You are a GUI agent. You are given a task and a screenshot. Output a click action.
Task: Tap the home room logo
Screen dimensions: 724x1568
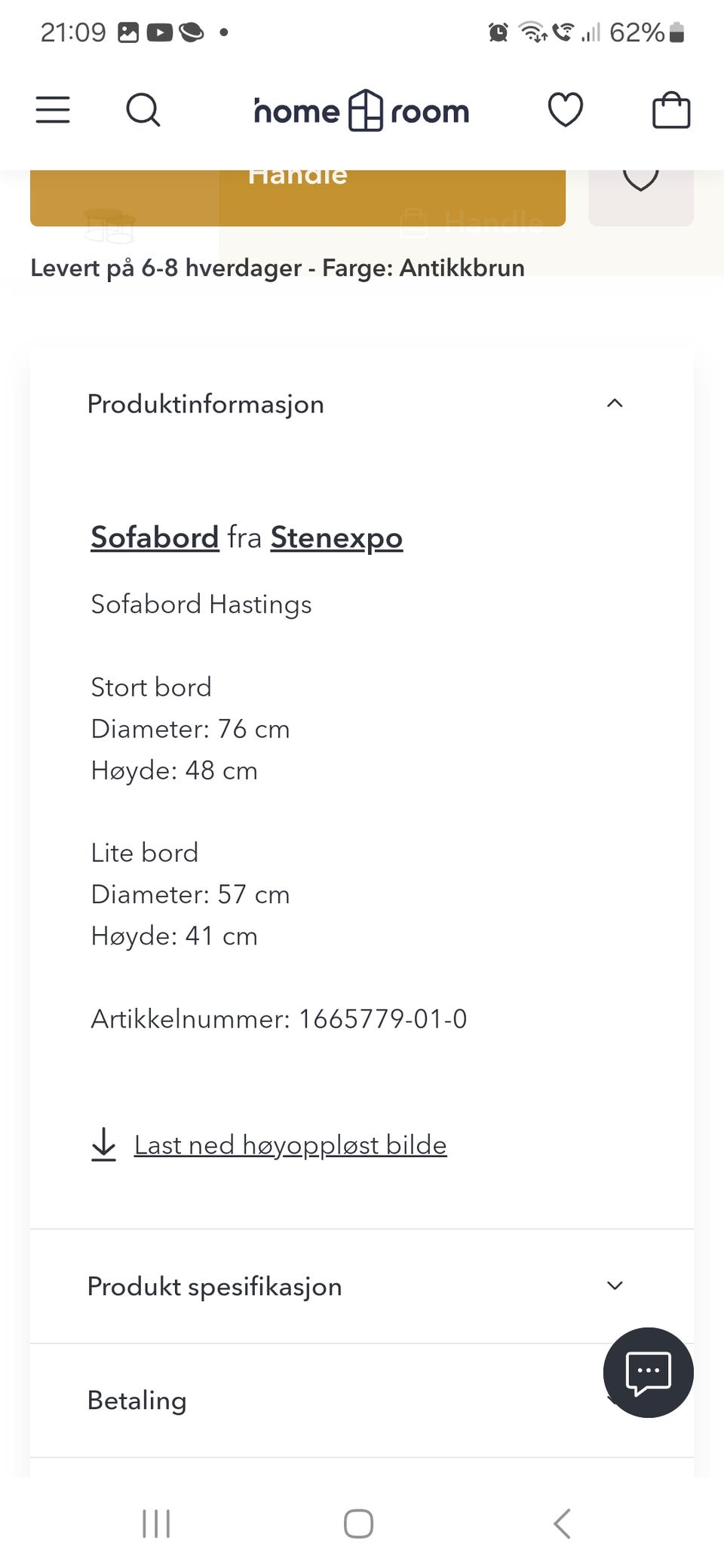coord(360,111)
